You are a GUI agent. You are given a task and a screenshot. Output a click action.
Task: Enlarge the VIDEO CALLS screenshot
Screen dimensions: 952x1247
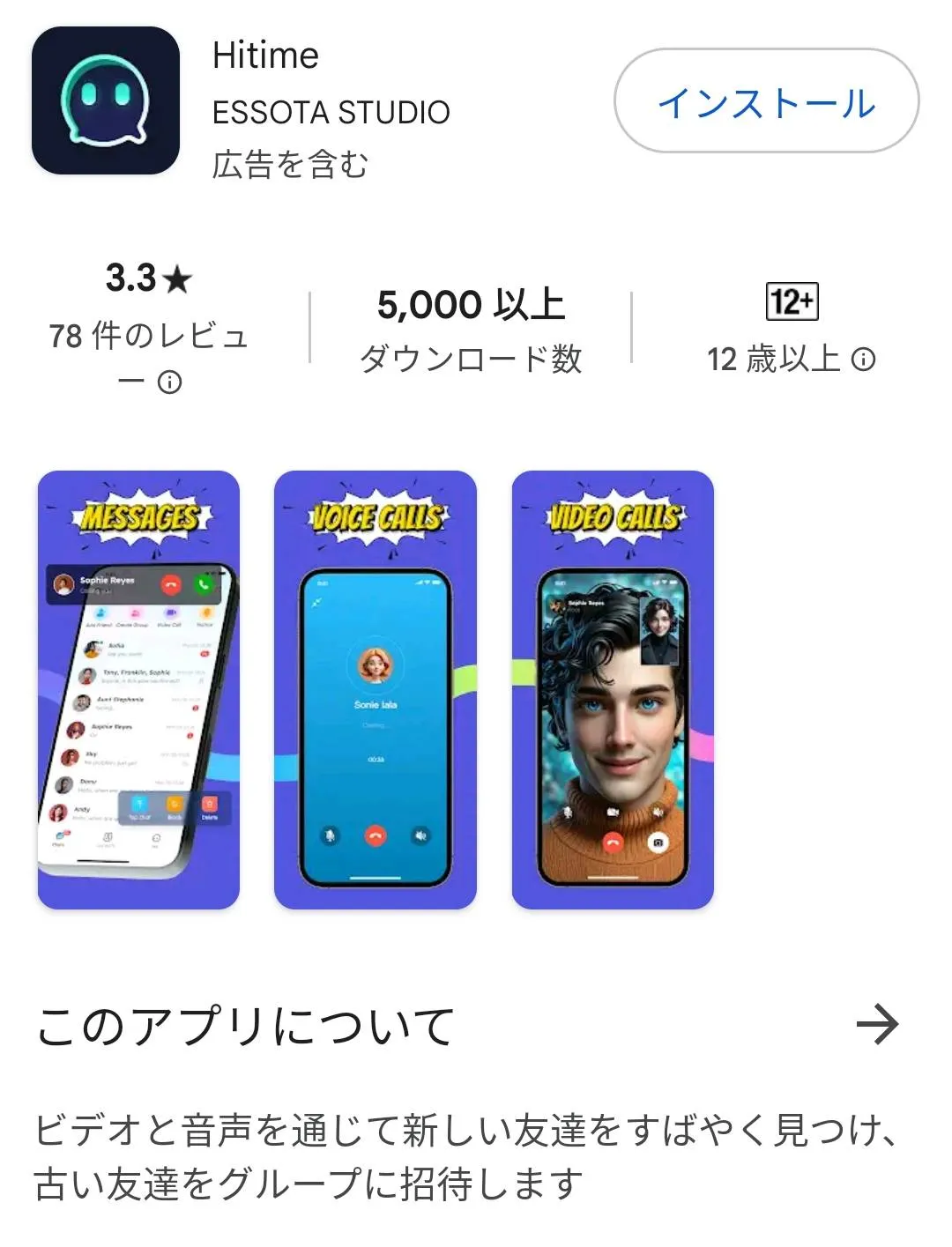613,689
